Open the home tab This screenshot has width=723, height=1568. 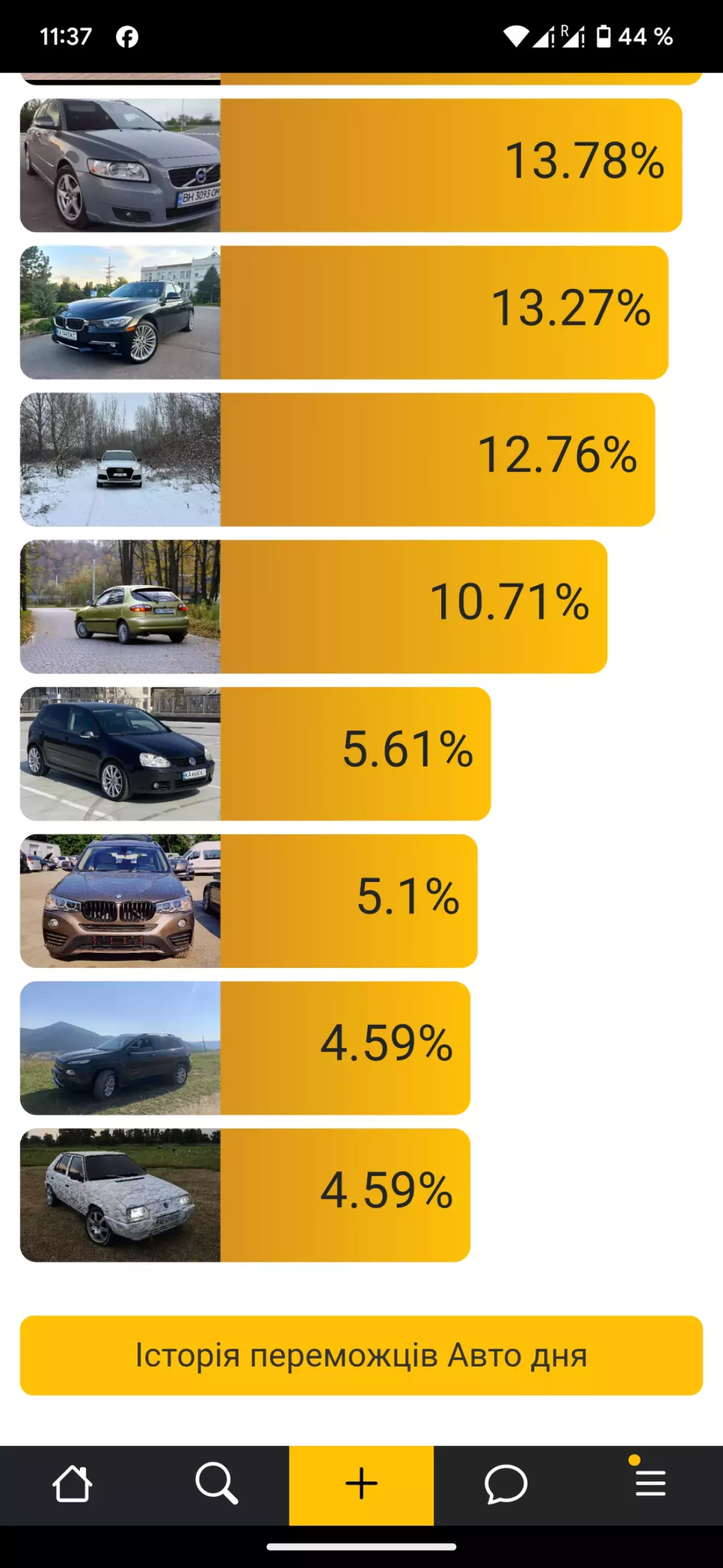coord(73,1484)
